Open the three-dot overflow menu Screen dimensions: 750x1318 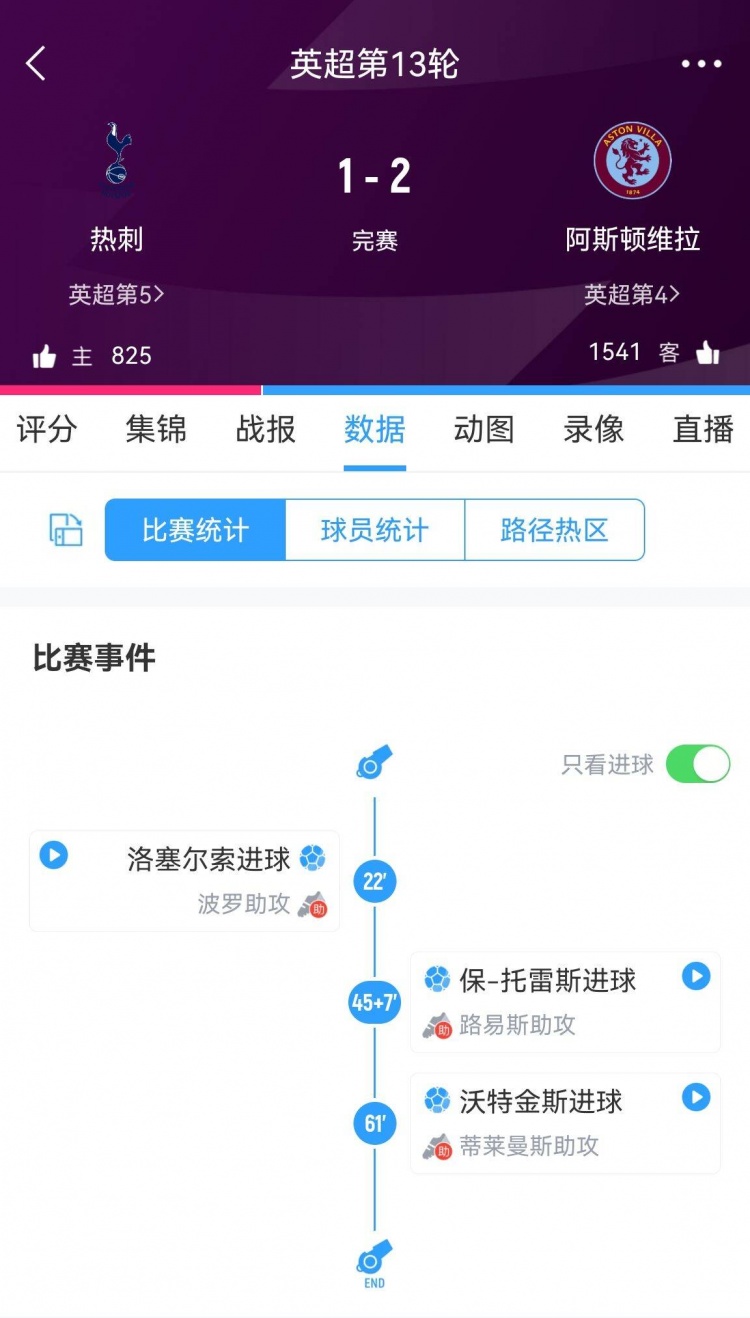[x=701, y=64]
